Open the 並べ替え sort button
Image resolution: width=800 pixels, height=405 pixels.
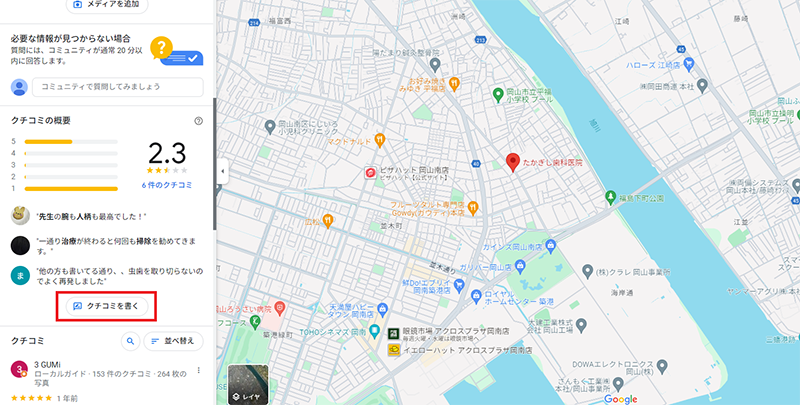(175, 341)
